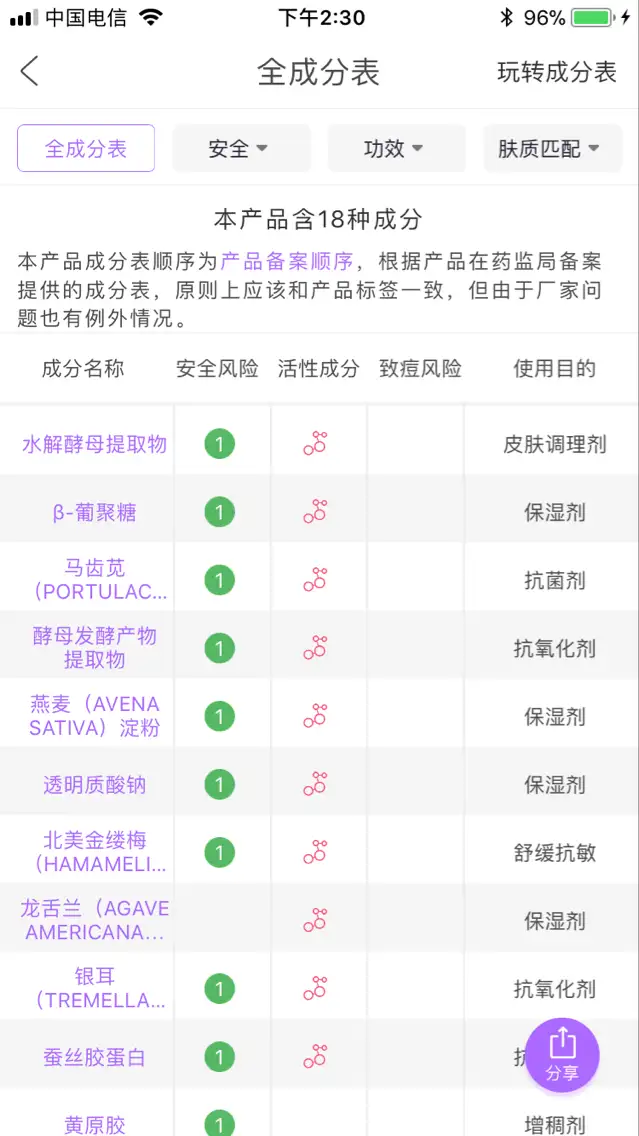The image size is (639, 1136).
Task: View the 龙舌兰 (AGAVE AMERICANA...) ingredient
Action: tap(94, 920)
